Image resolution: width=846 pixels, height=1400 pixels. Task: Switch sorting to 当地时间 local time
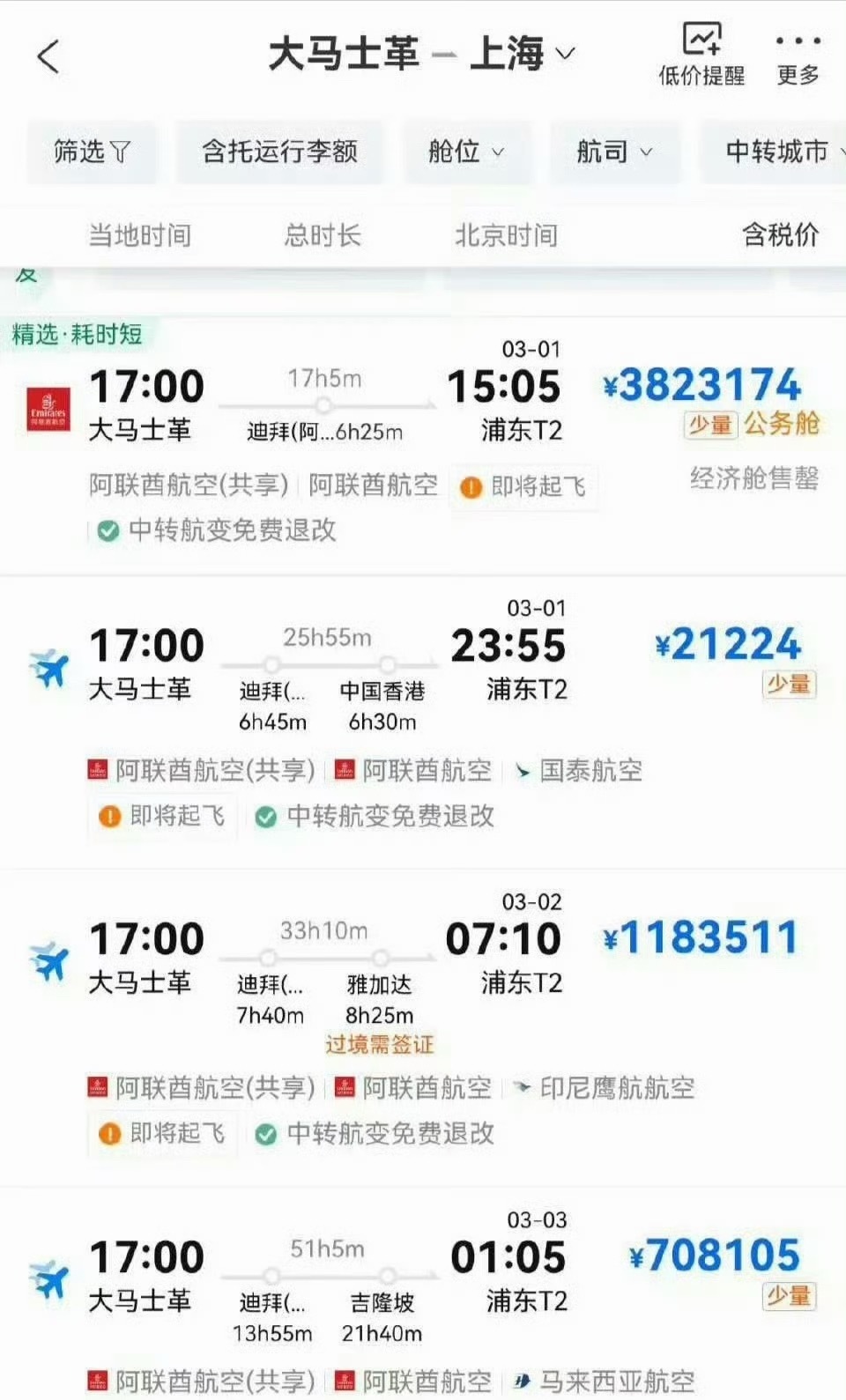(139, 236)
